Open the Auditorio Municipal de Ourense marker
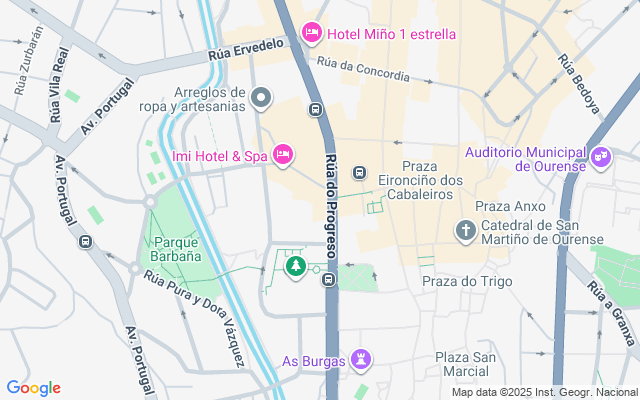640x400 pixels. (600, 156)
